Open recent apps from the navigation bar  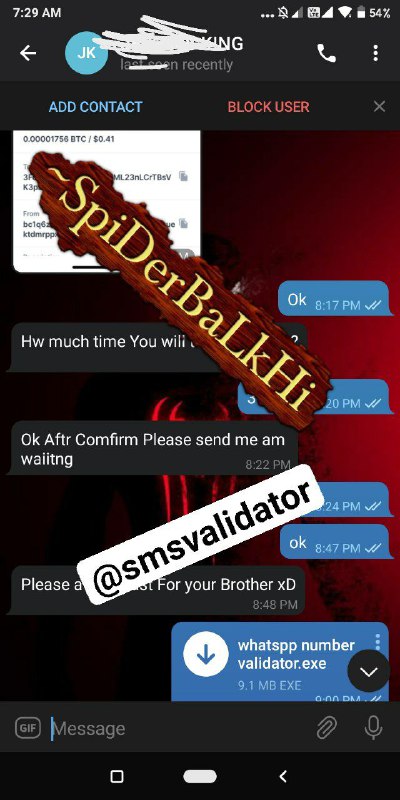point(117,777)
